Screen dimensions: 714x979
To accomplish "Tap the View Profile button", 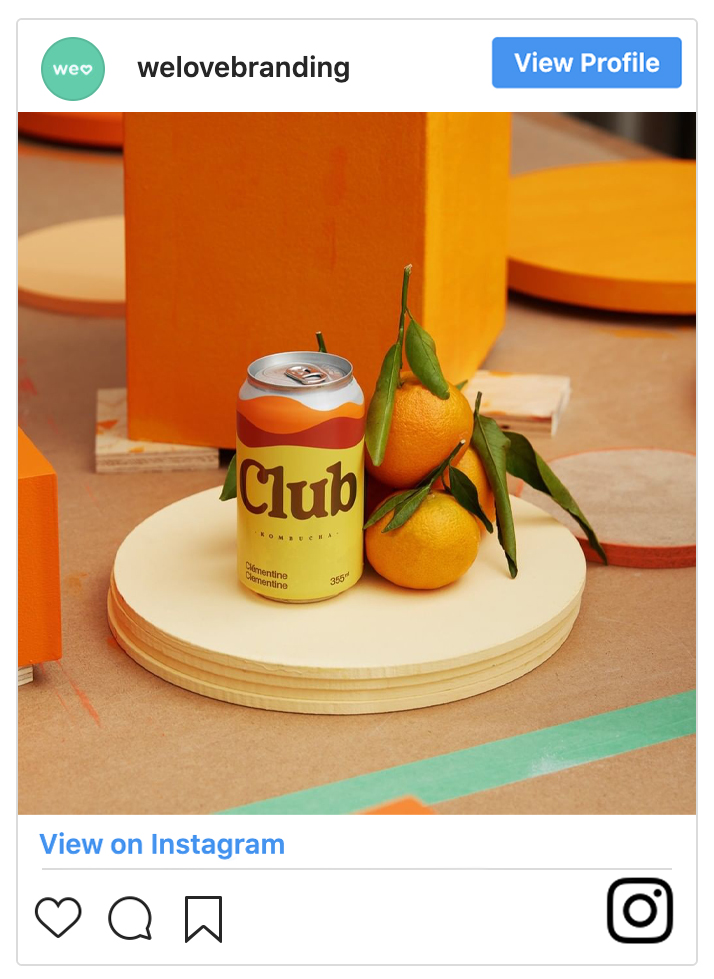I will [x=586, y=63].
